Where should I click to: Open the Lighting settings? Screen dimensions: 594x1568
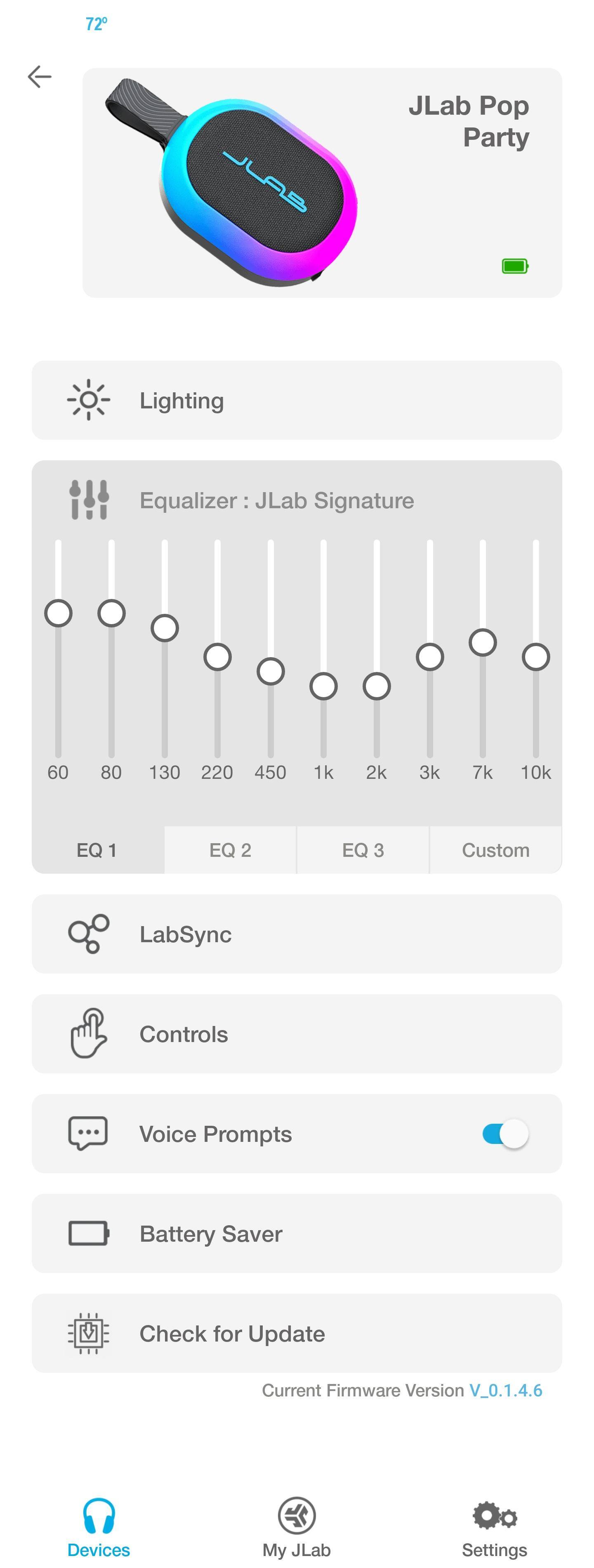click(297, 401)
